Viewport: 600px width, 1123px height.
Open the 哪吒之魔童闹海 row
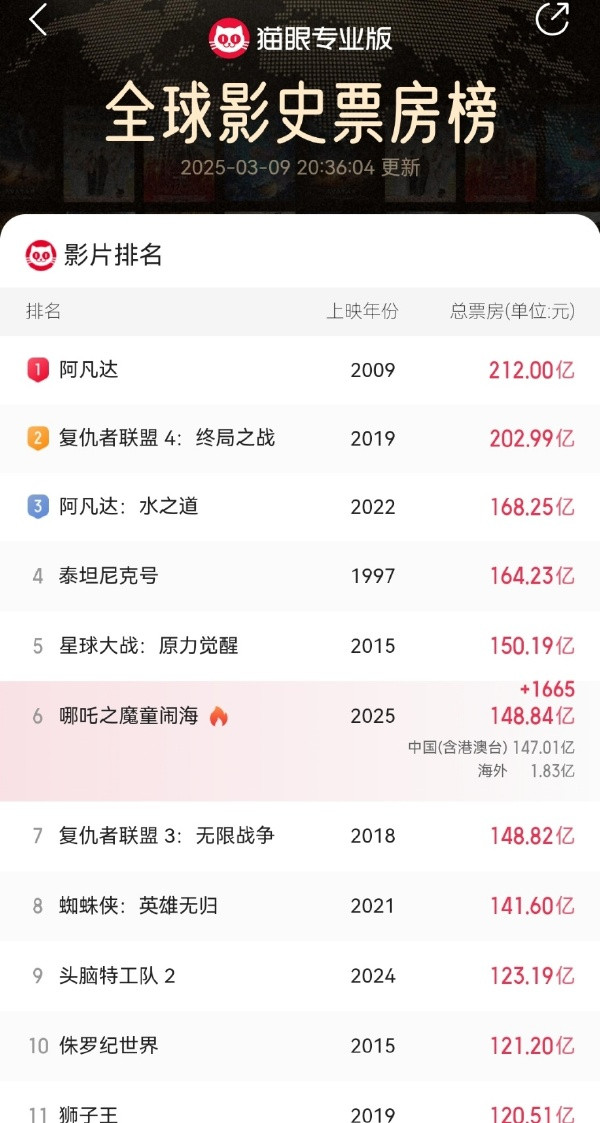[300, 741]
